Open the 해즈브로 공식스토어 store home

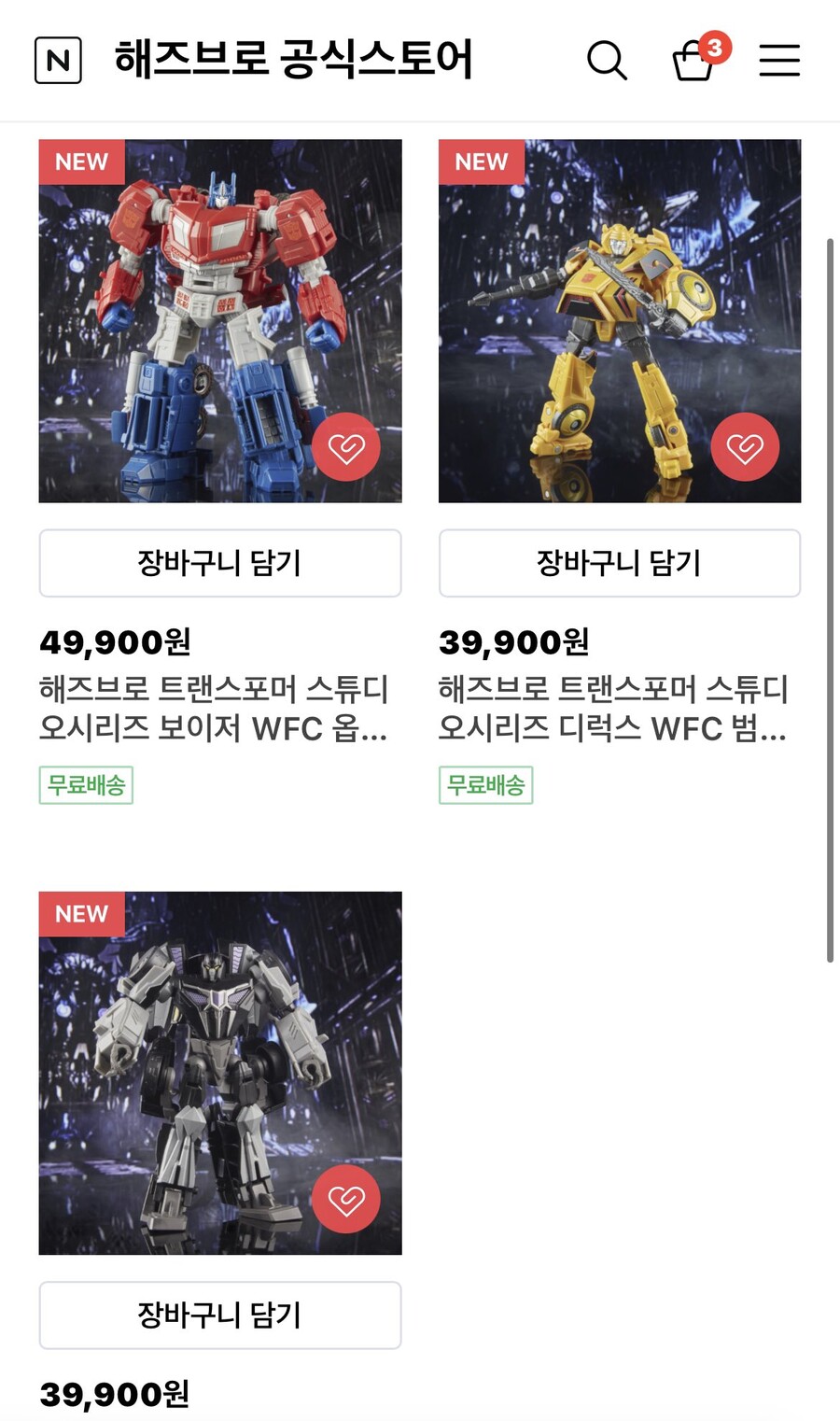point(293,60)
